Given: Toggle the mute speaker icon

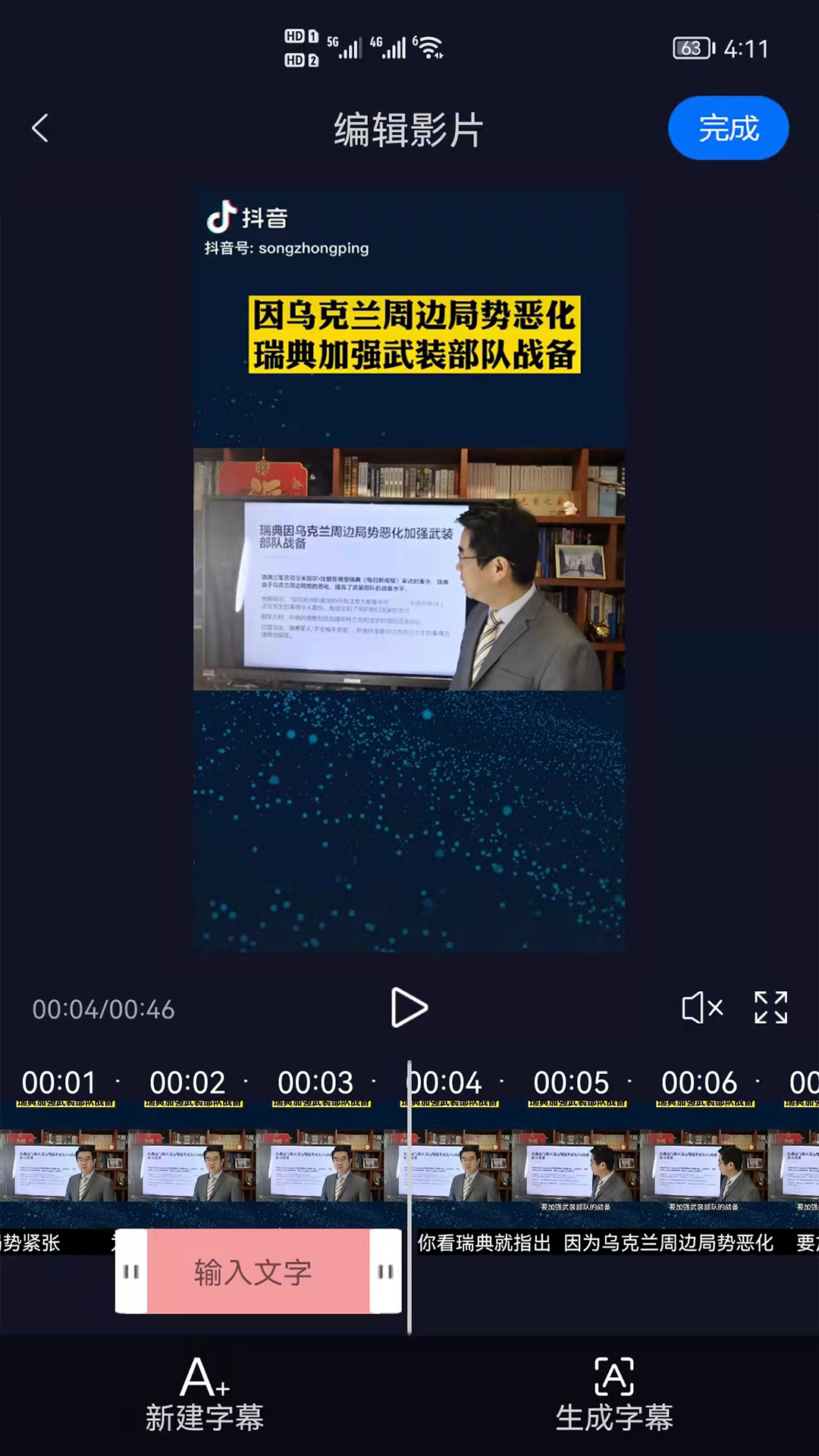Looking at the screenshot, I should pos(701,1008).
